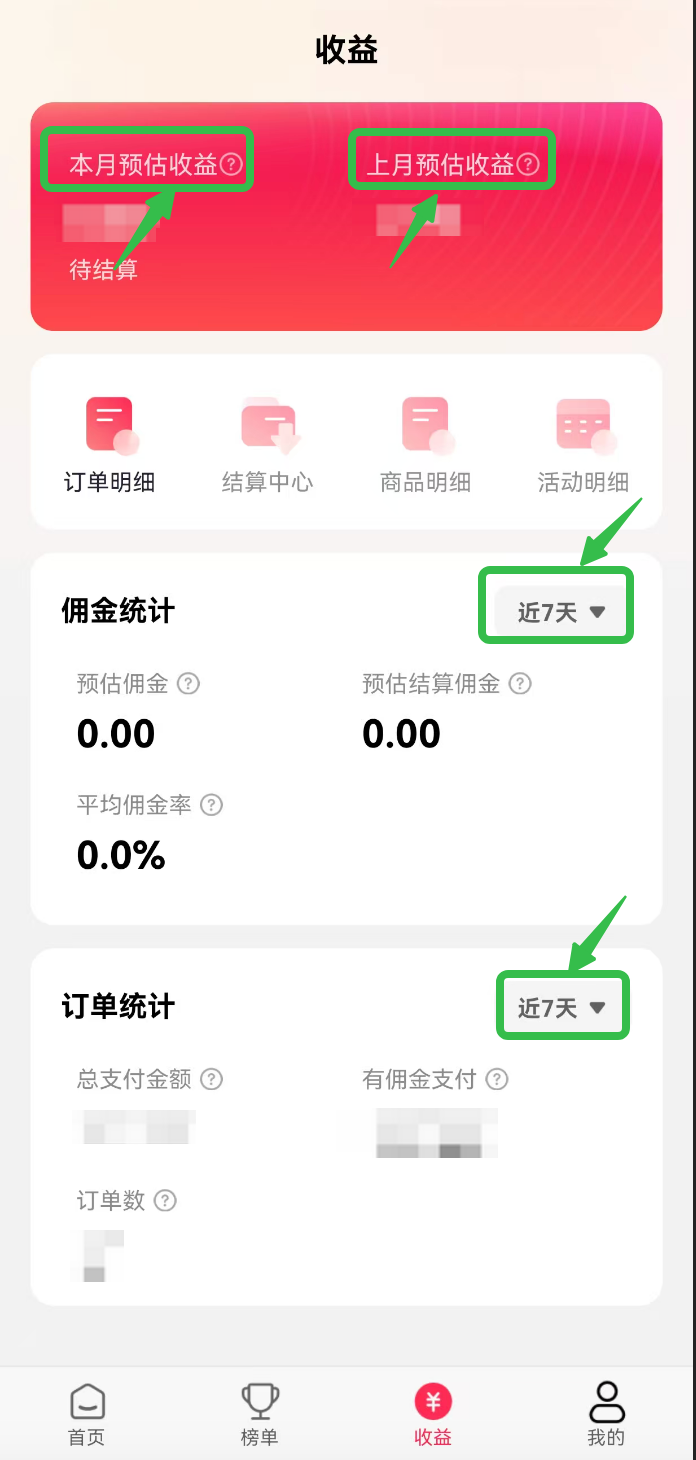Show help for 平均佣金率

point(211,805)
